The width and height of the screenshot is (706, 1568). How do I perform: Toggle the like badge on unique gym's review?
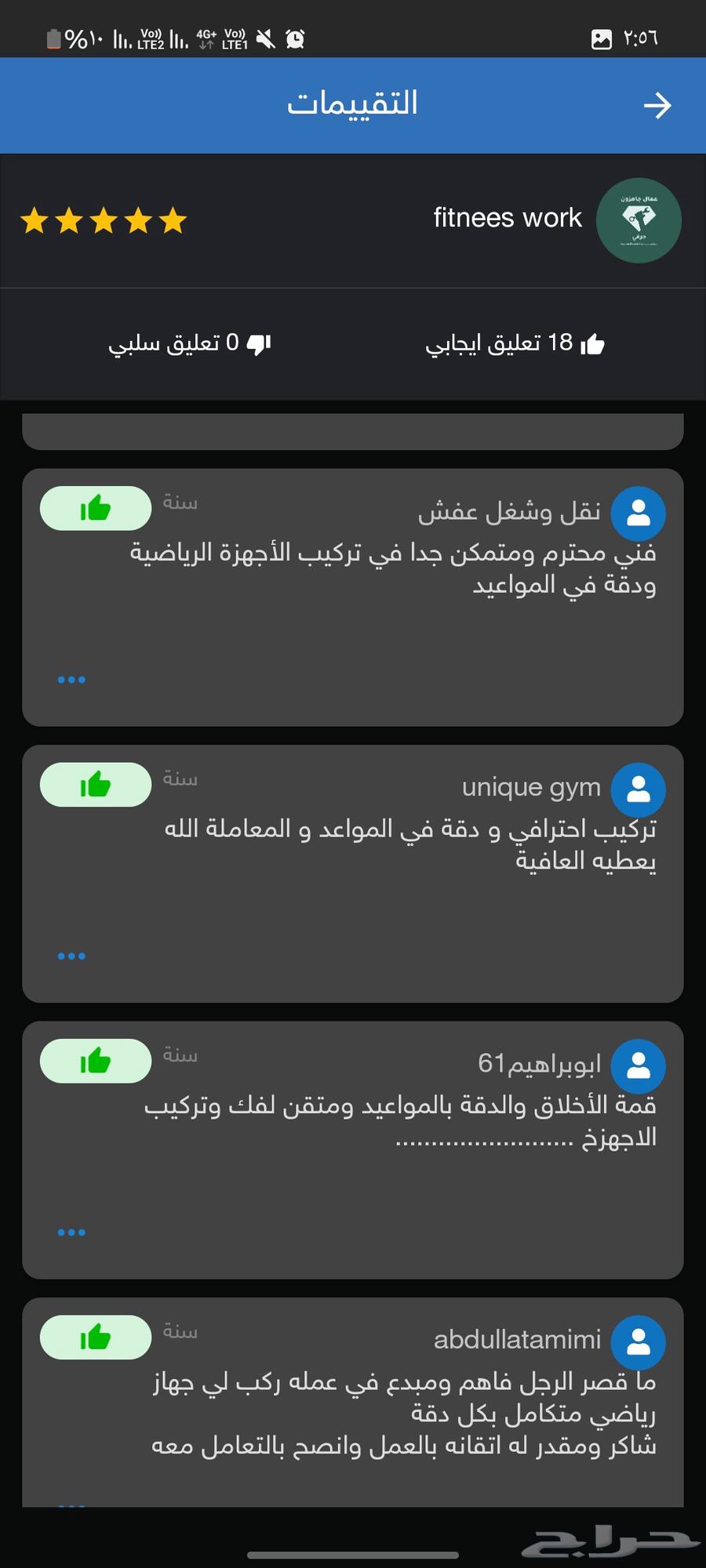point(95,784)
